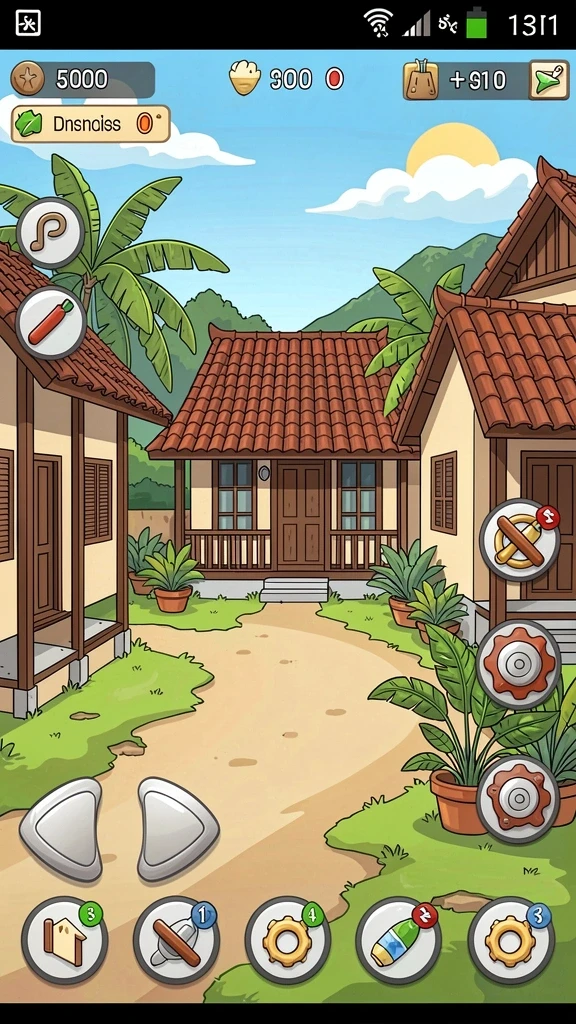Select the red chili pepper round button
Viewport: 576px width, 1024px height.
(x=50, y=322)
